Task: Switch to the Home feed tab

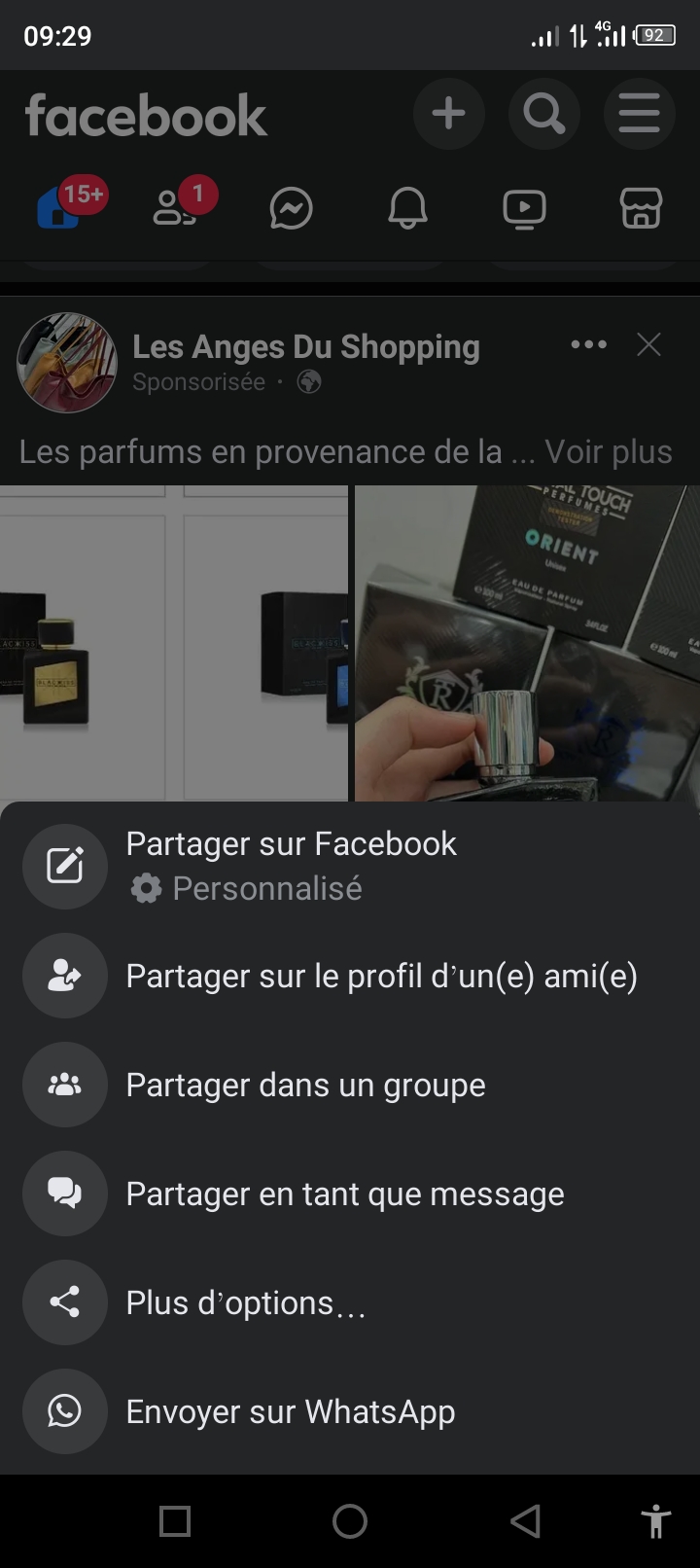Action: [60, 207]
